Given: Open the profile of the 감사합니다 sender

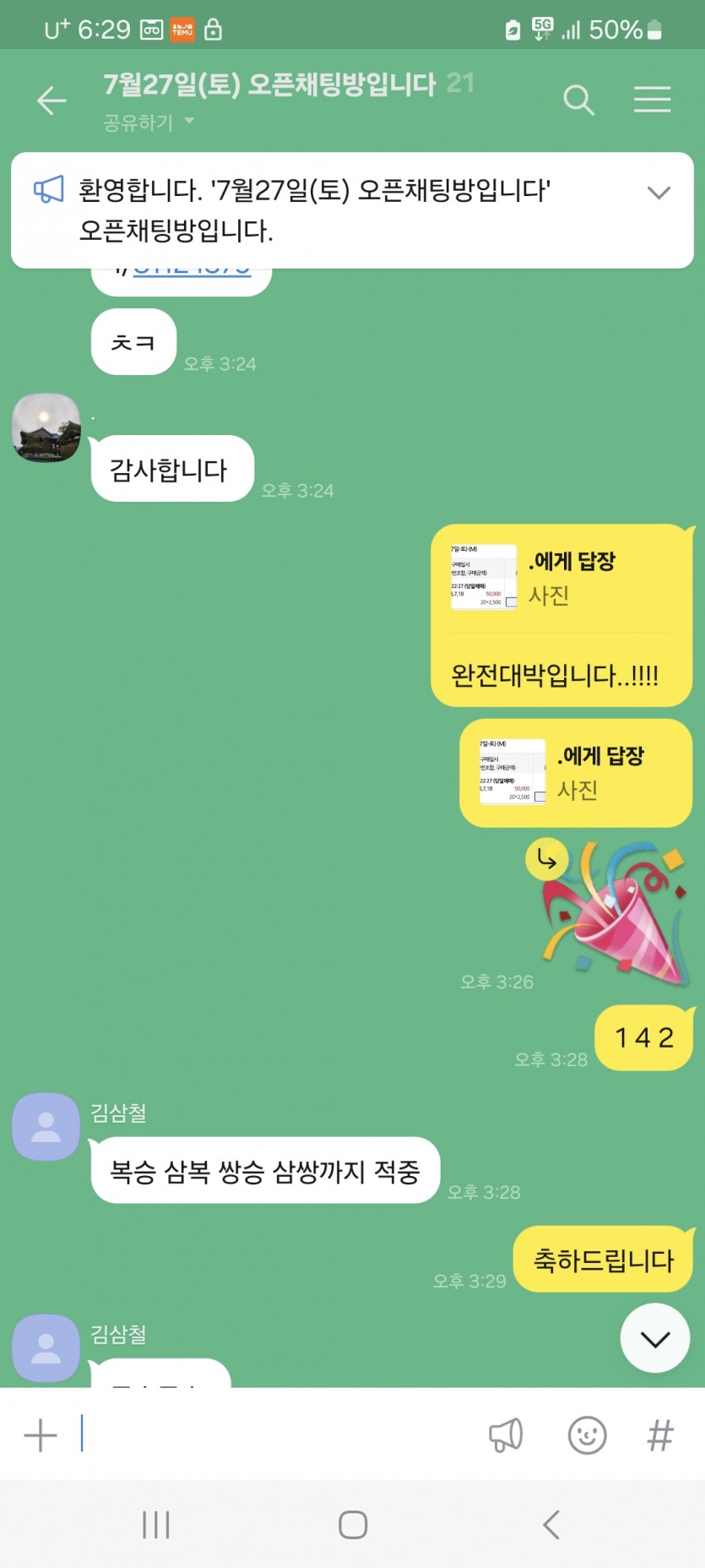Looking at the screenshot, I should tap(46, 427).
